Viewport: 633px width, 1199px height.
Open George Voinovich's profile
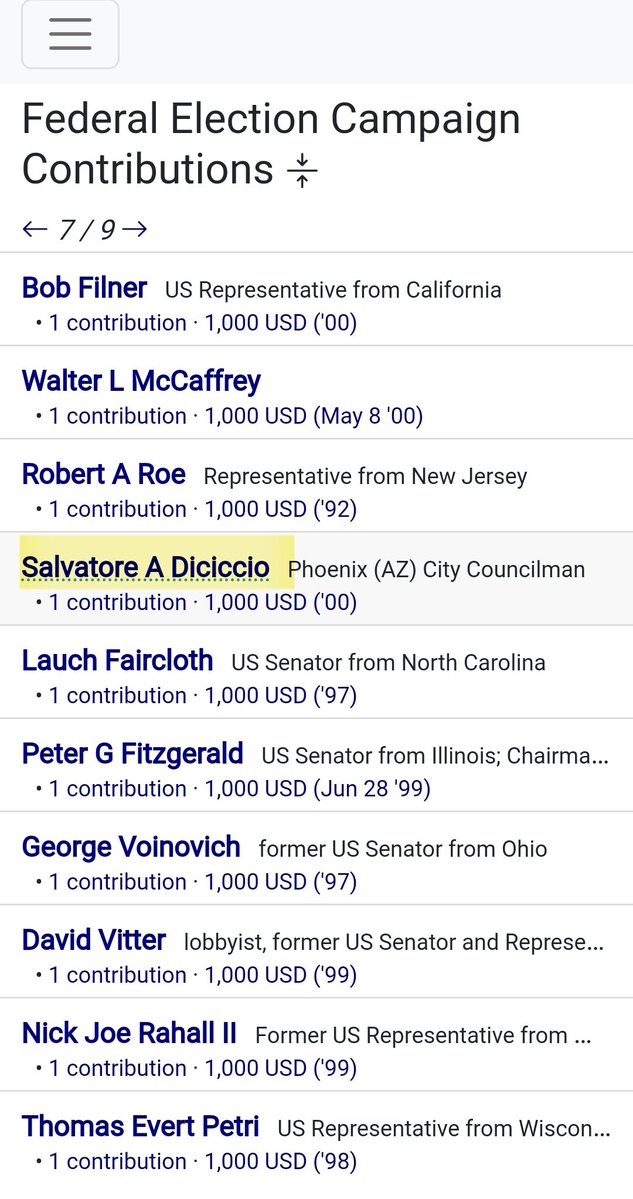(x=131, y=848)
